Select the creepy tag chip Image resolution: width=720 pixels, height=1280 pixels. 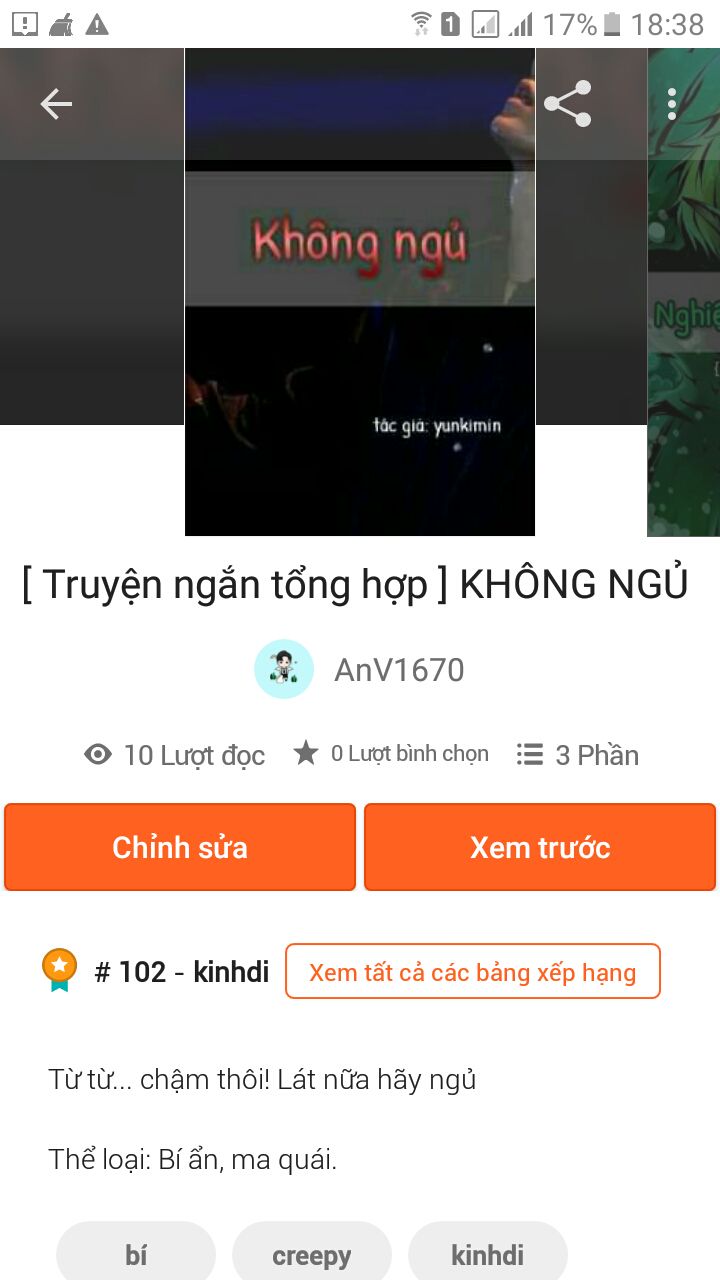tap(311, 1255)
